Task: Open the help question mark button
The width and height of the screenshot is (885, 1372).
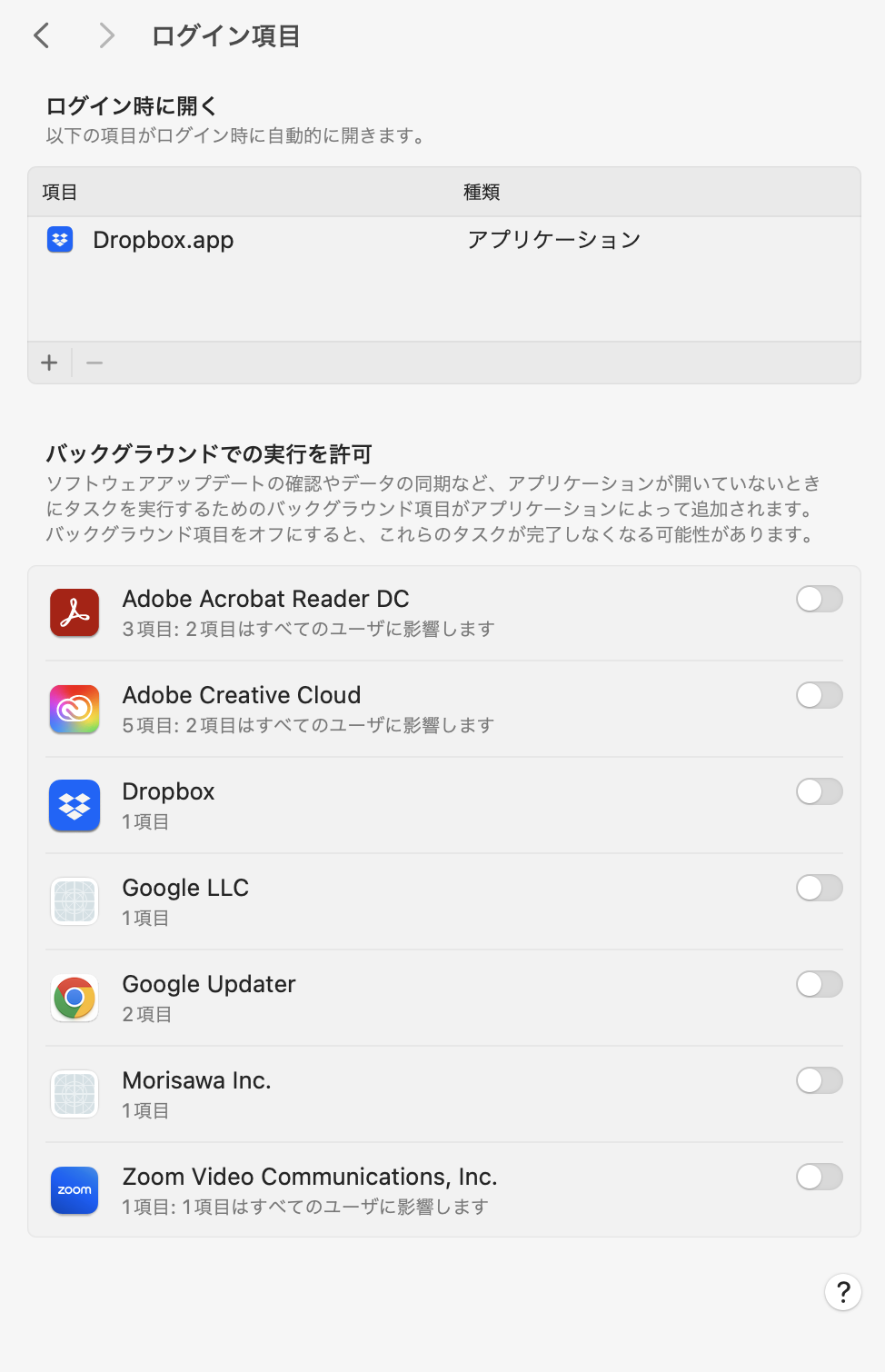Action: tap(843, 1292)
